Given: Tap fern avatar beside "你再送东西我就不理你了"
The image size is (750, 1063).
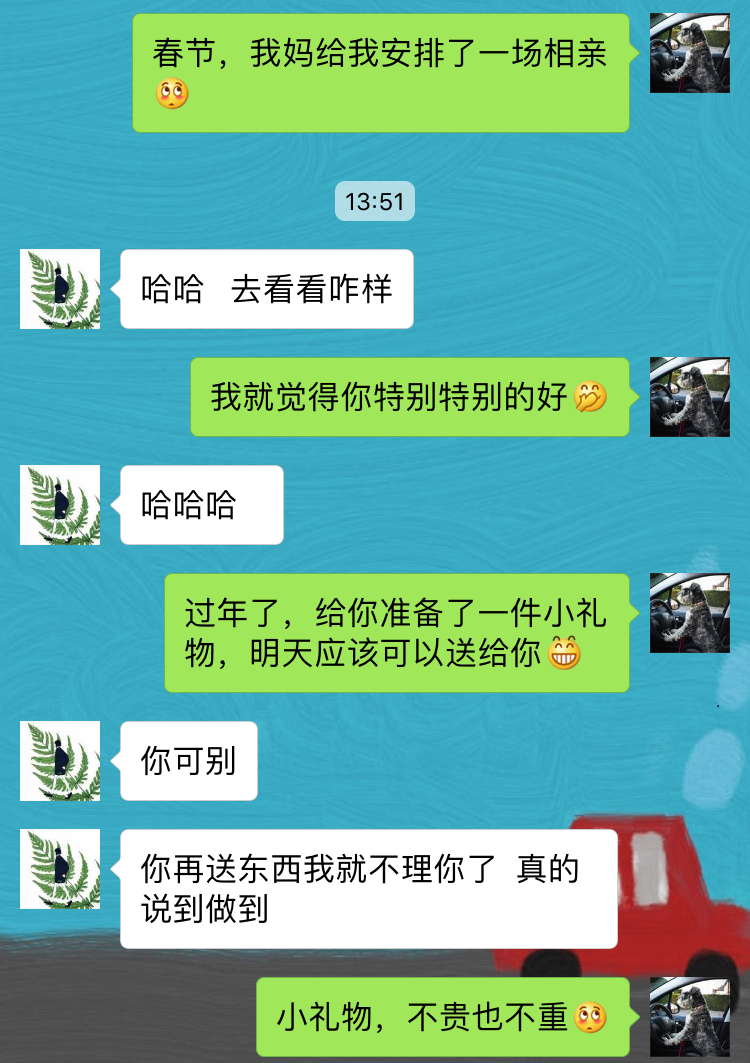Looking at the screenshot, I should pyautogui.click(x=60, y=869).
